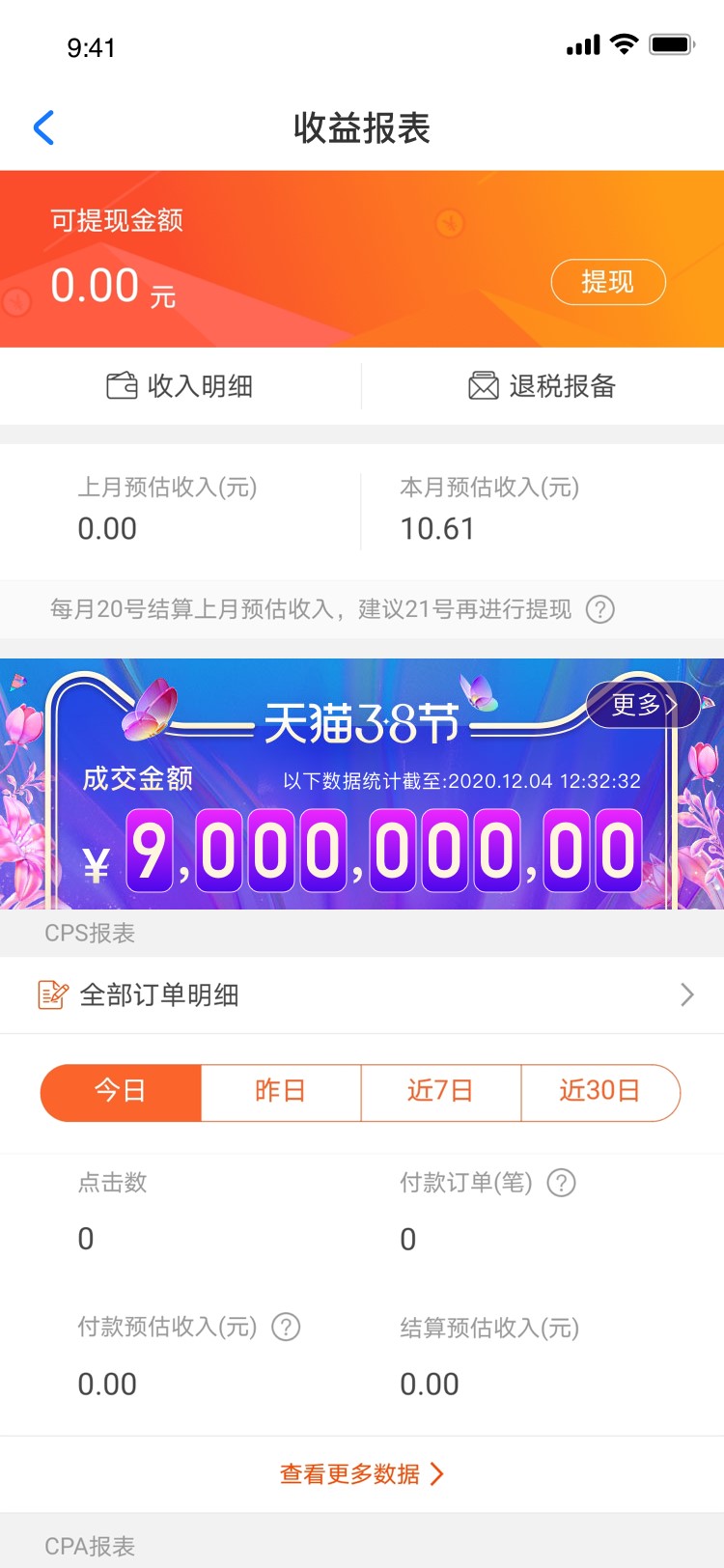724x1568 pixels.
Task: Open help icon next to 付款预估收入(元)
Action: tap(286, 1328)
